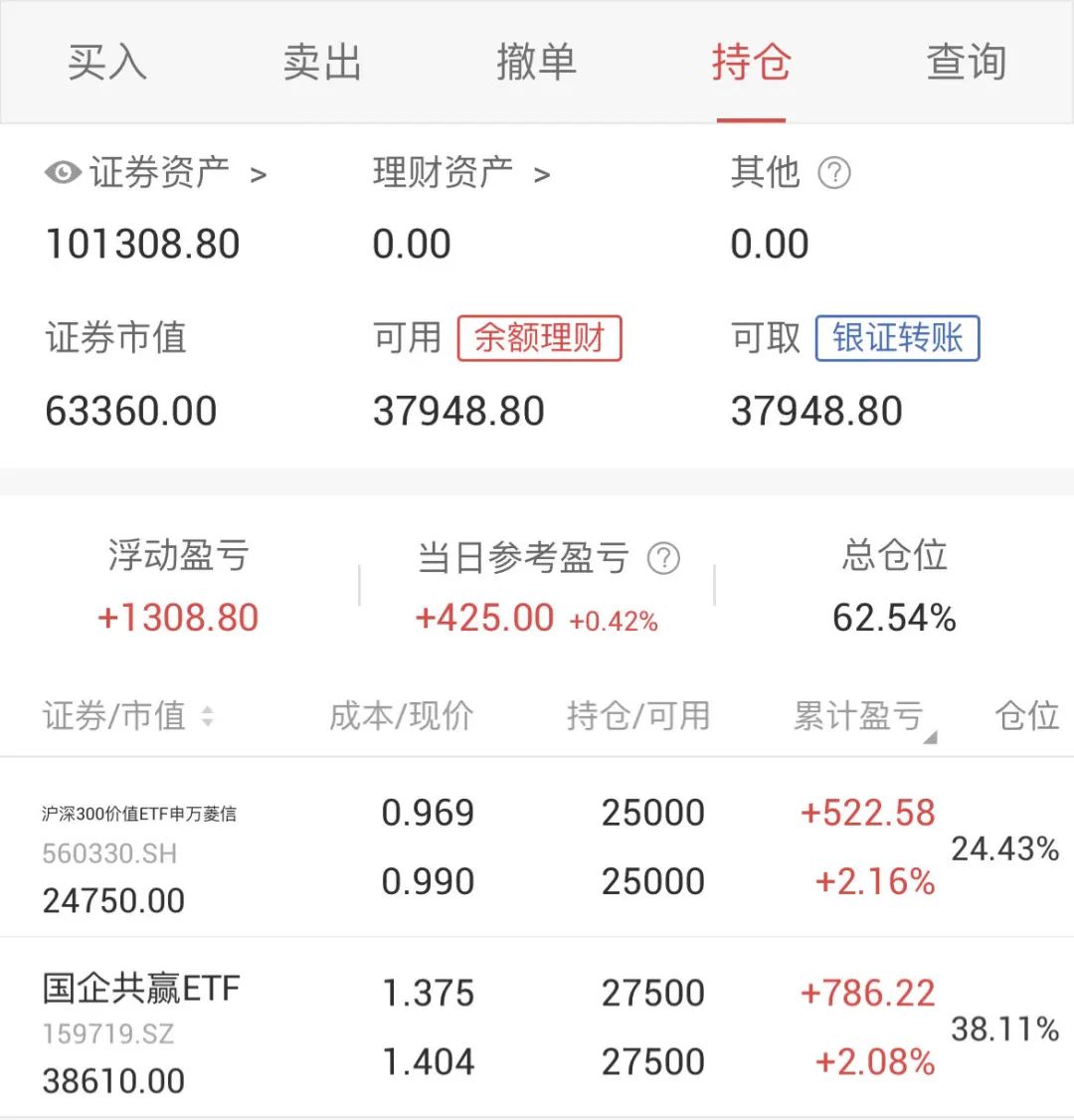
Task: Click the ticker code 159719.SZ
Action: coord(108,1032)
